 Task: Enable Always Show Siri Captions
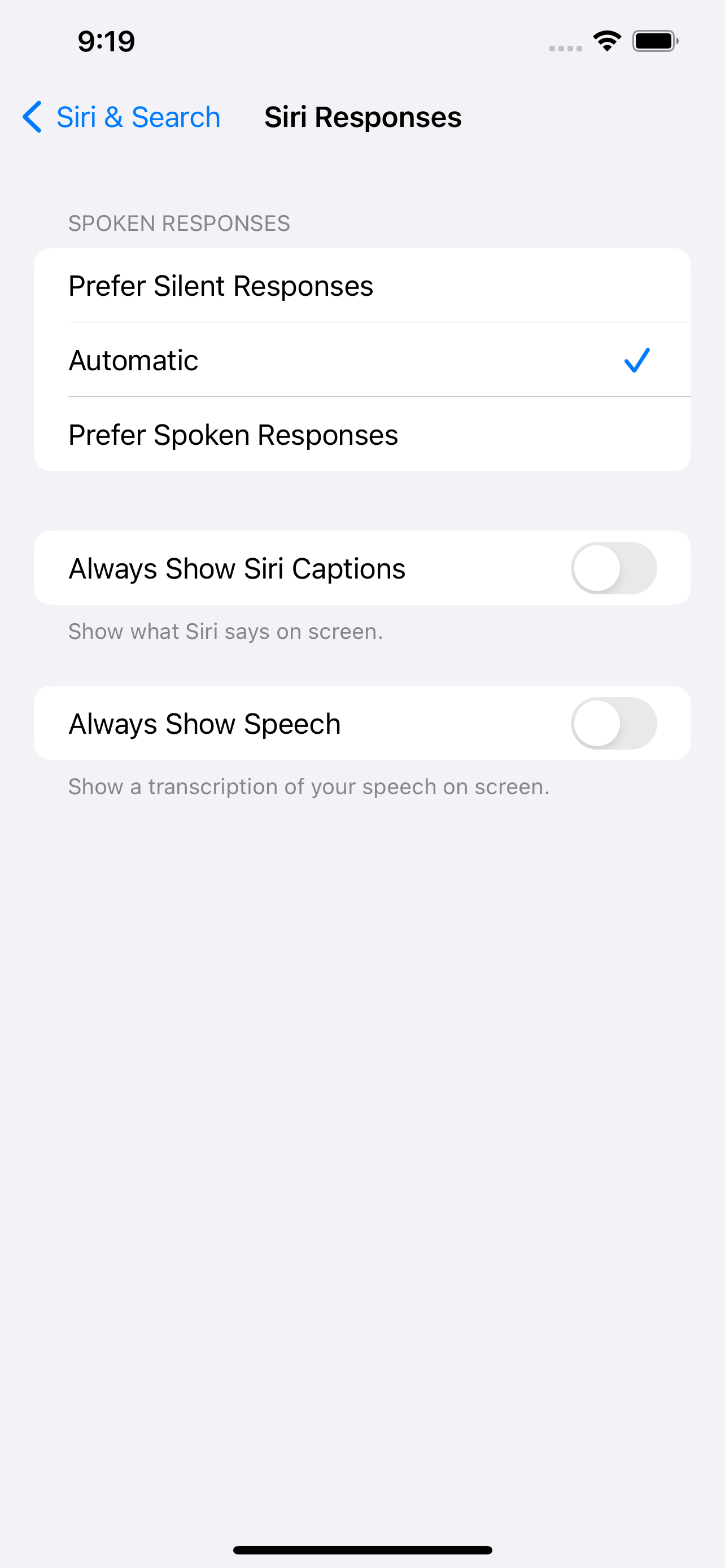(x=613, y=568)
